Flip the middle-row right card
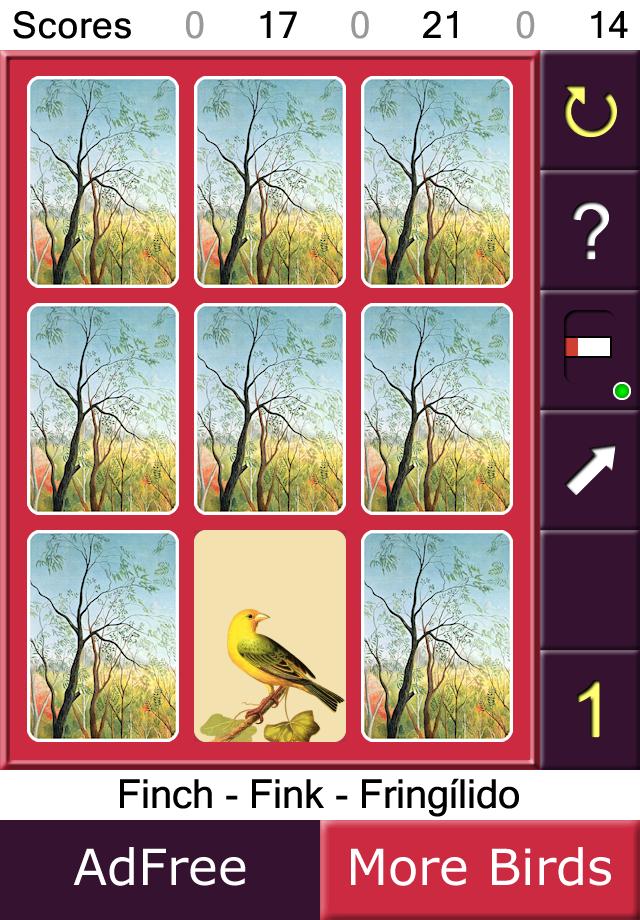Image resolution: width=640 pixels, height=920 pixels. pyautogui.click(x=437, y=408)
